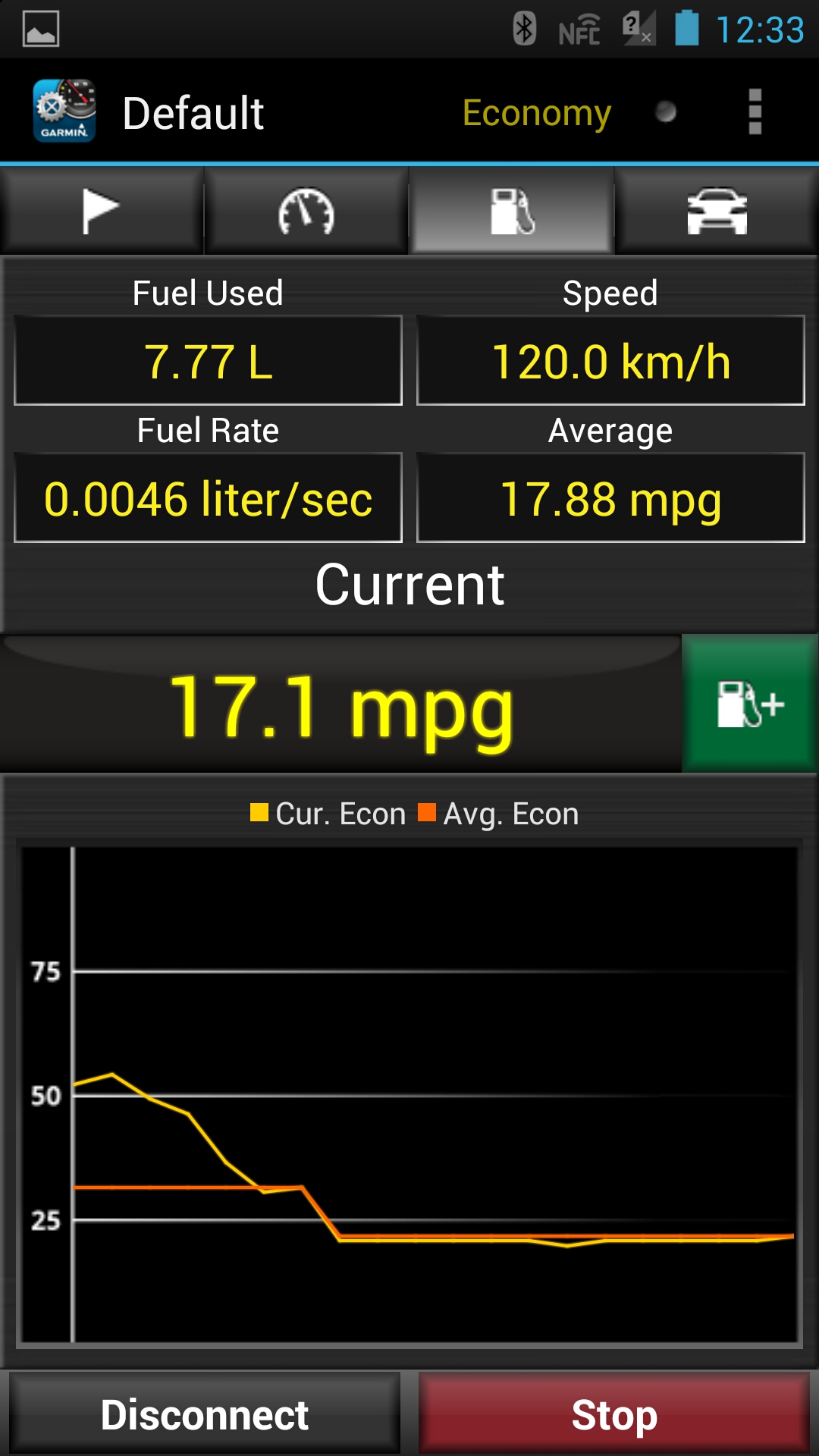
Task: Tap the Disconnect button
Action: coord(205,1414)
